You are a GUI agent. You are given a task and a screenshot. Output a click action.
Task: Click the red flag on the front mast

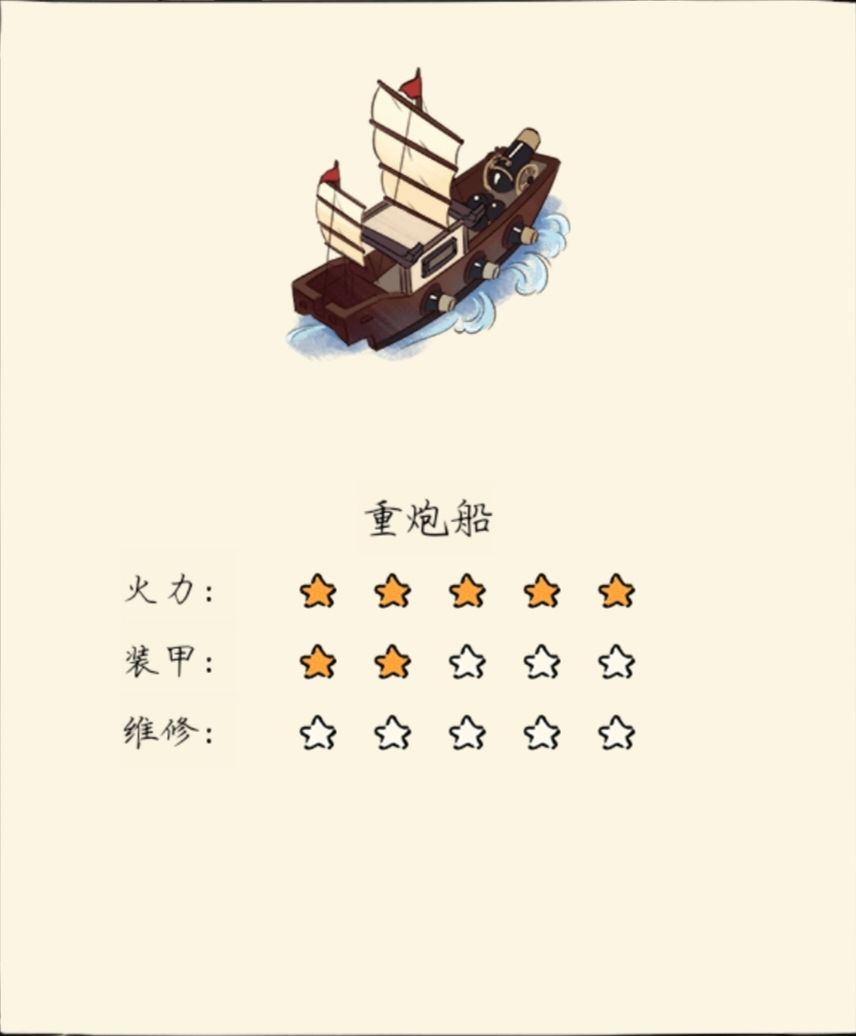click(412, 88)
